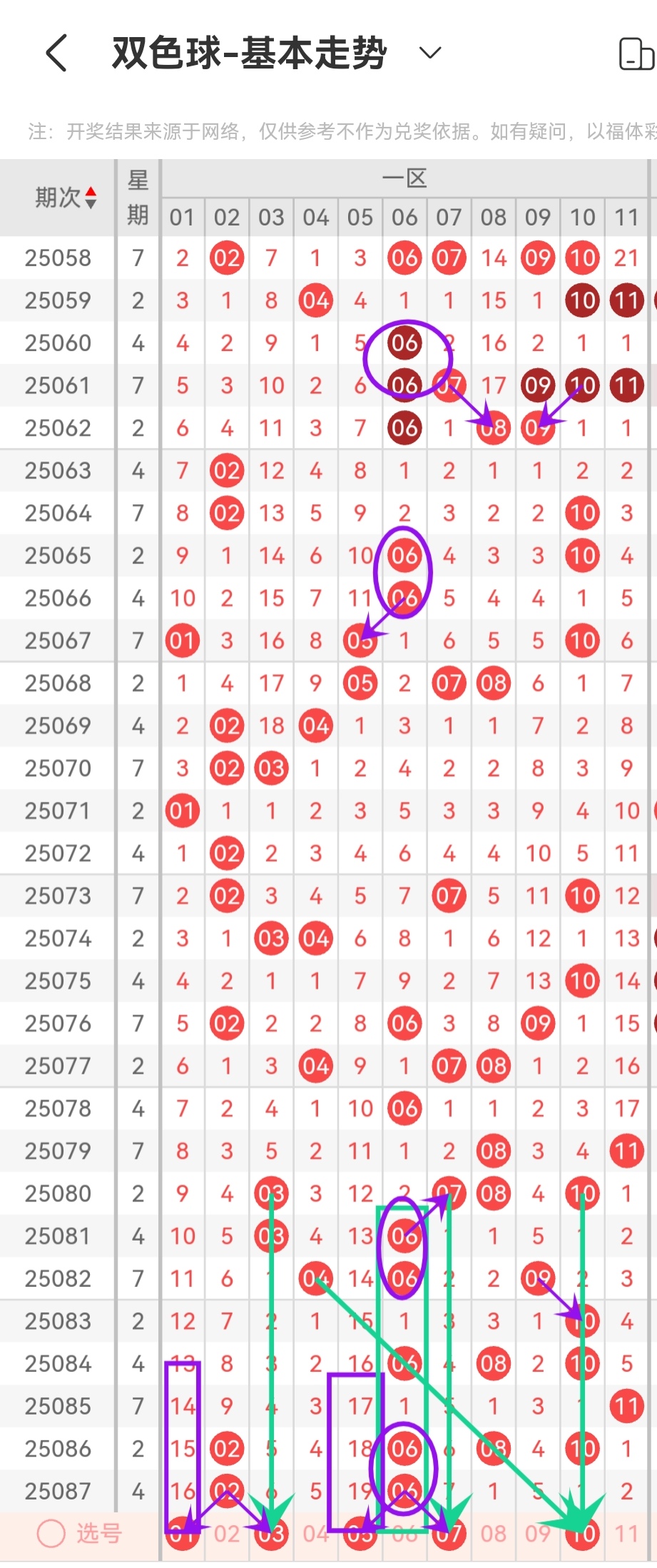Viewport: 657px width, 1568px height.
Task: Sort the table by 期次
Action: 65,198
